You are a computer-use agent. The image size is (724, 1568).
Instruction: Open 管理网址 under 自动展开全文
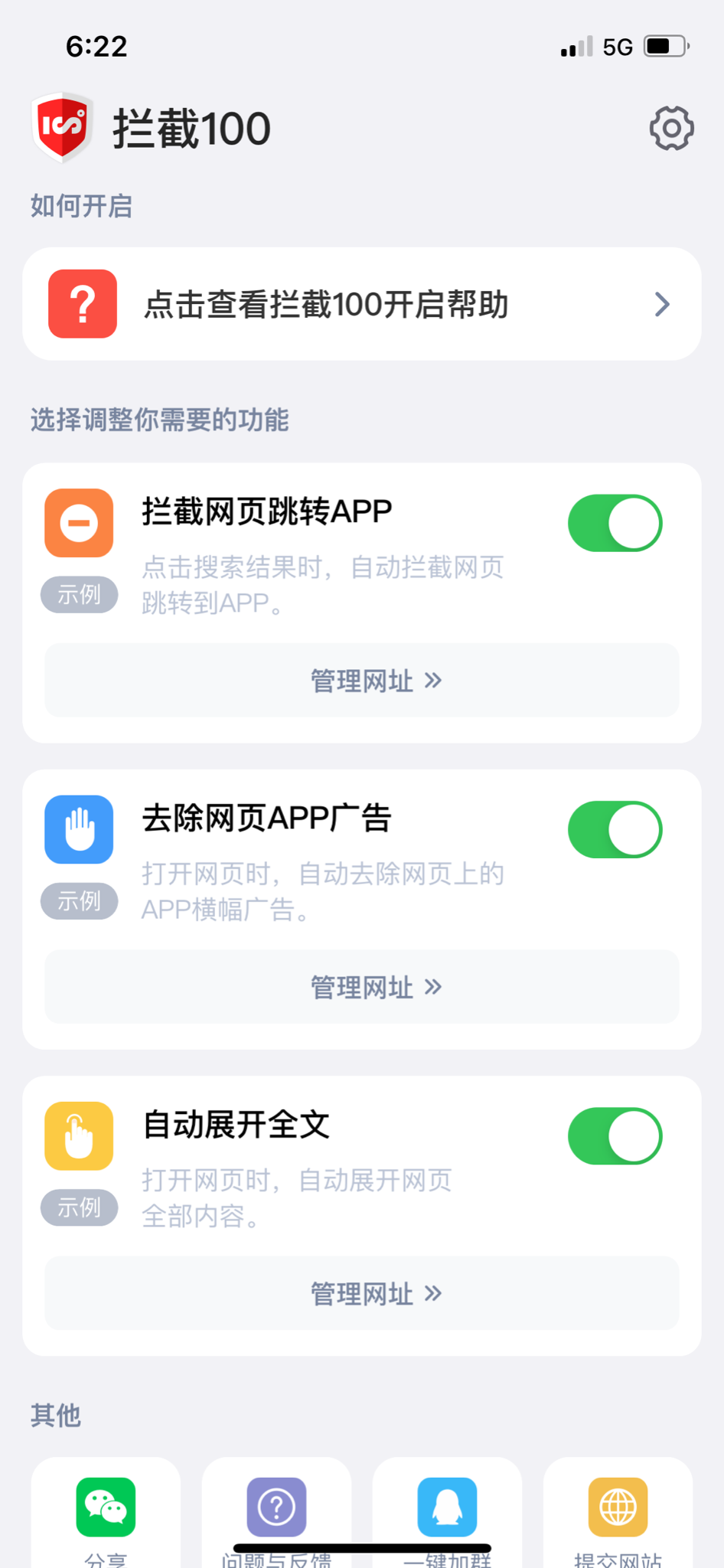(362, 1293)
